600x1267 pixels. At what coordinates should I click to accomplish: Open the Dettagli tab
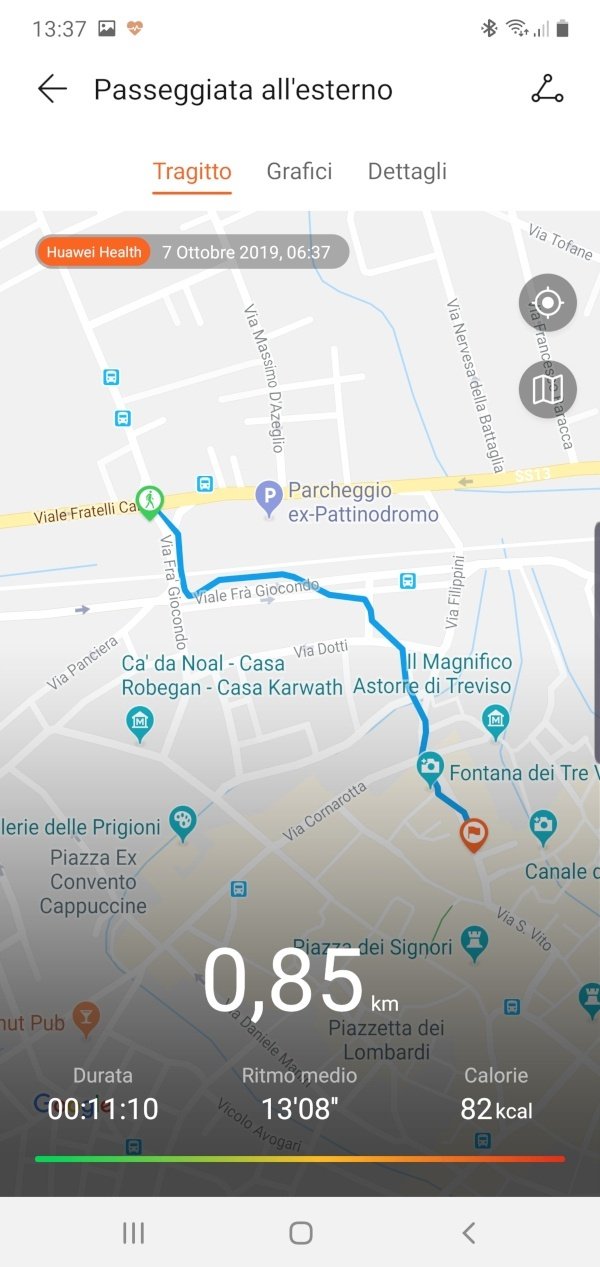coord(407,171)
